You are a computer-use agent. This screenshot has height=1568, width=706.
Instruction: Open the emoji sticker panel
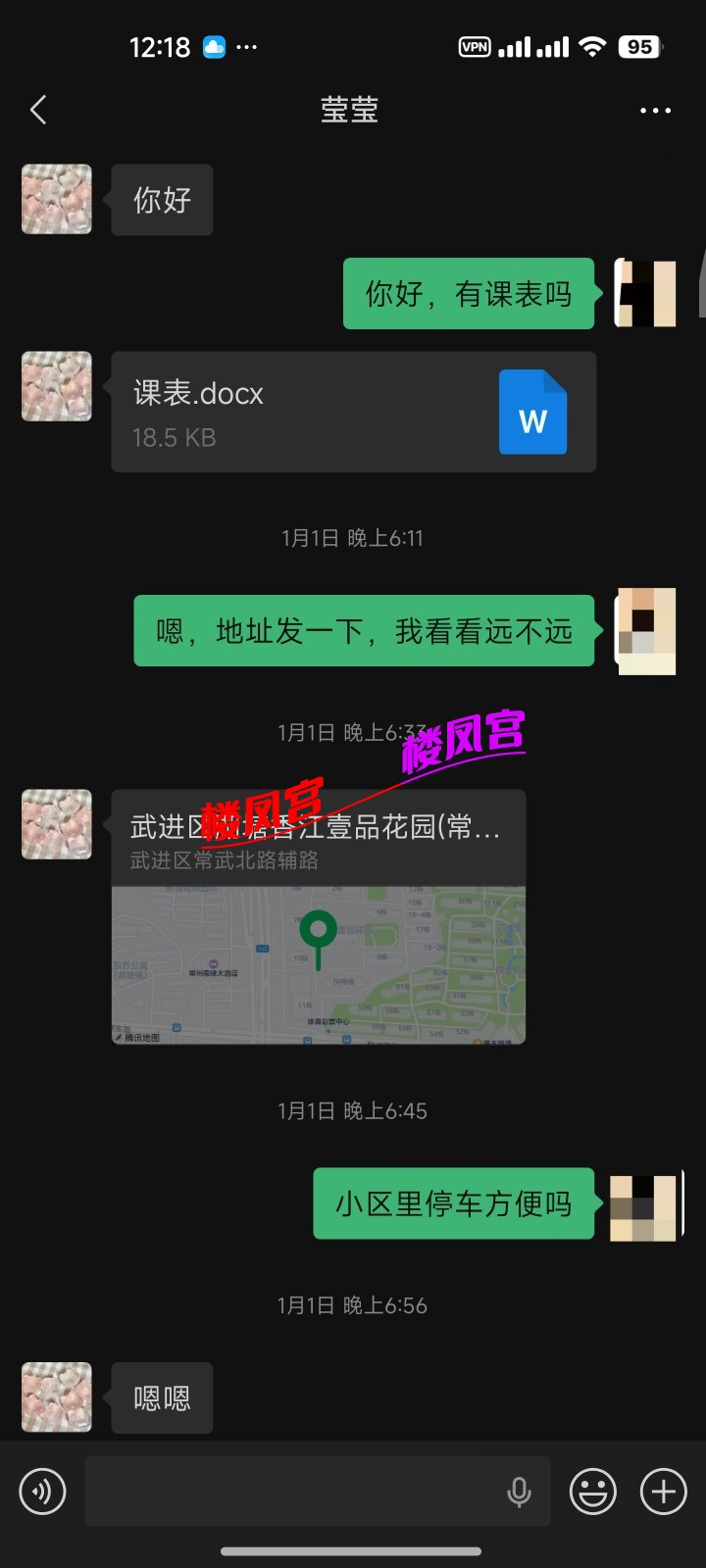(593, 1492)
